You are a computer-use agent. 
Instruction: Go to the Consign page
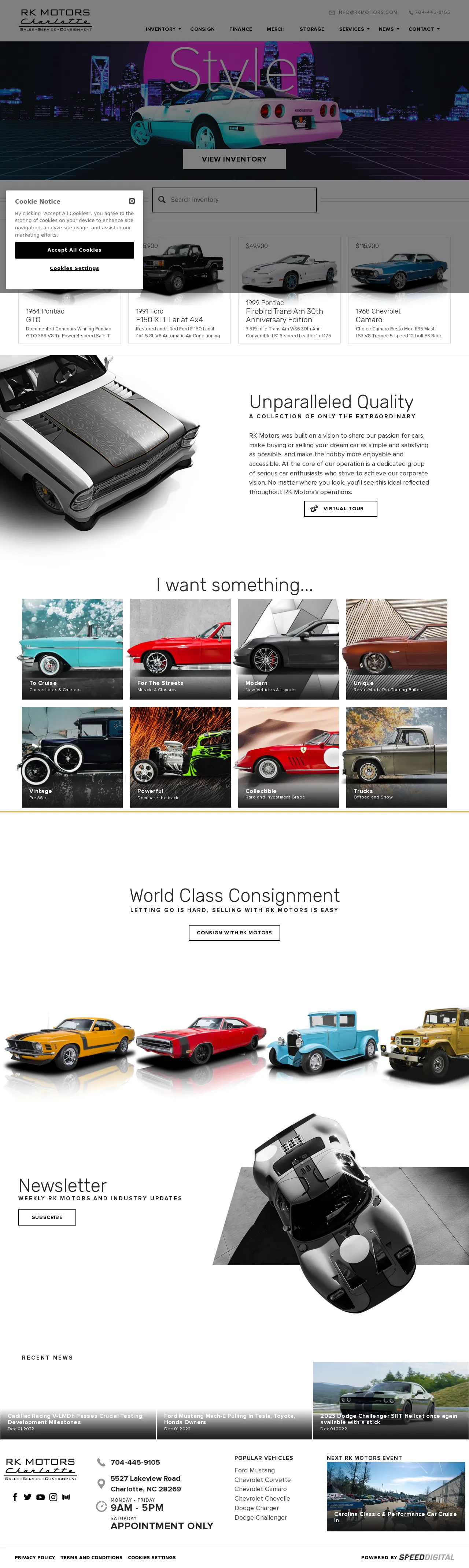(202, 29)
